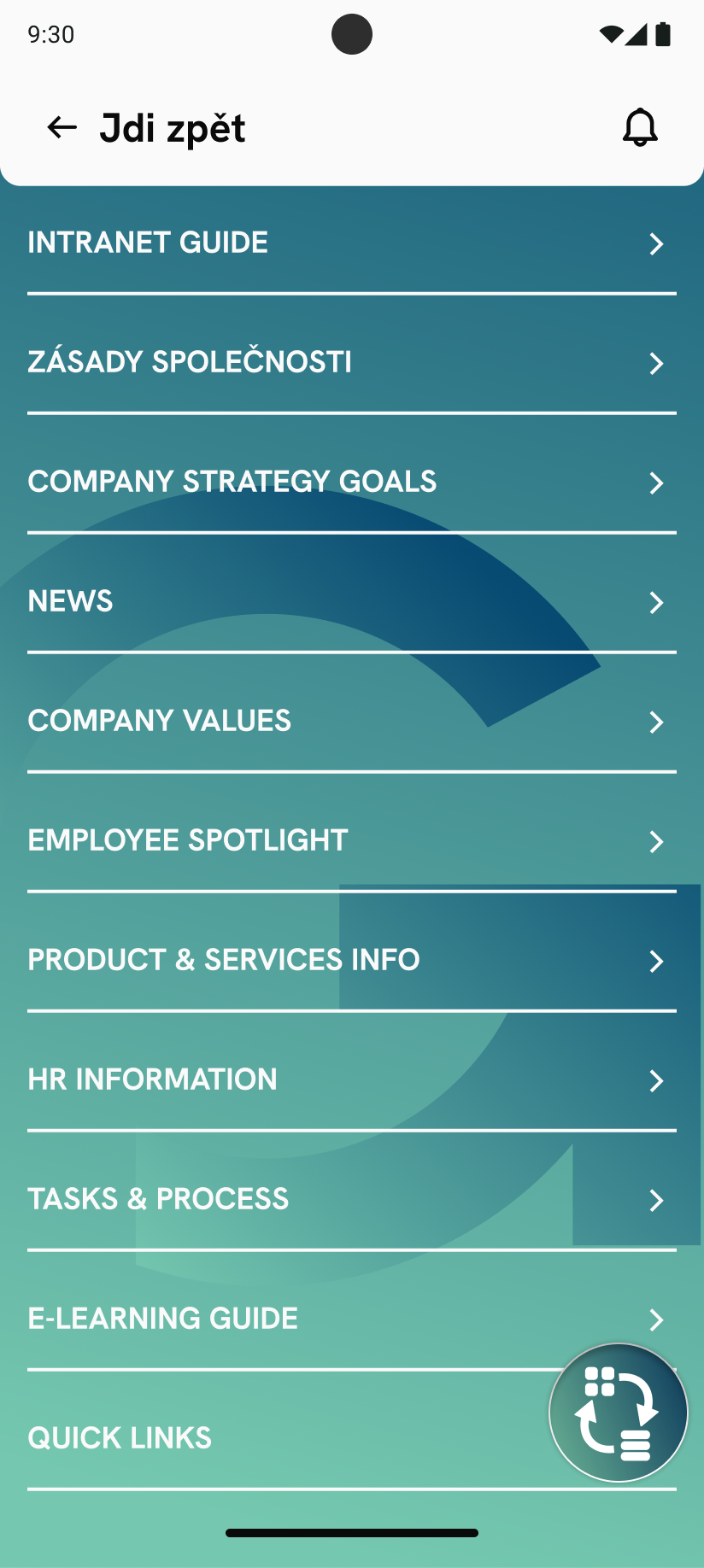This screenshot has height=1568, width=704.
Task: Open Zásady společnosti section
Action: tap(351, 363)
